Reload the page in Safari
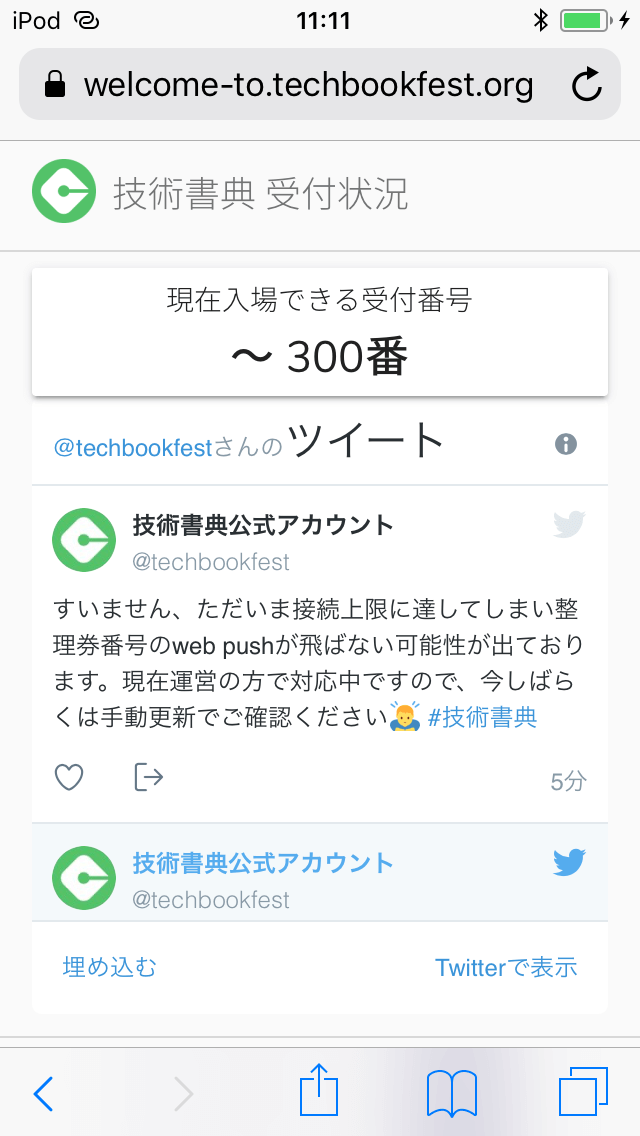This screenshot has height=1136, width=640. click(586, 85)
